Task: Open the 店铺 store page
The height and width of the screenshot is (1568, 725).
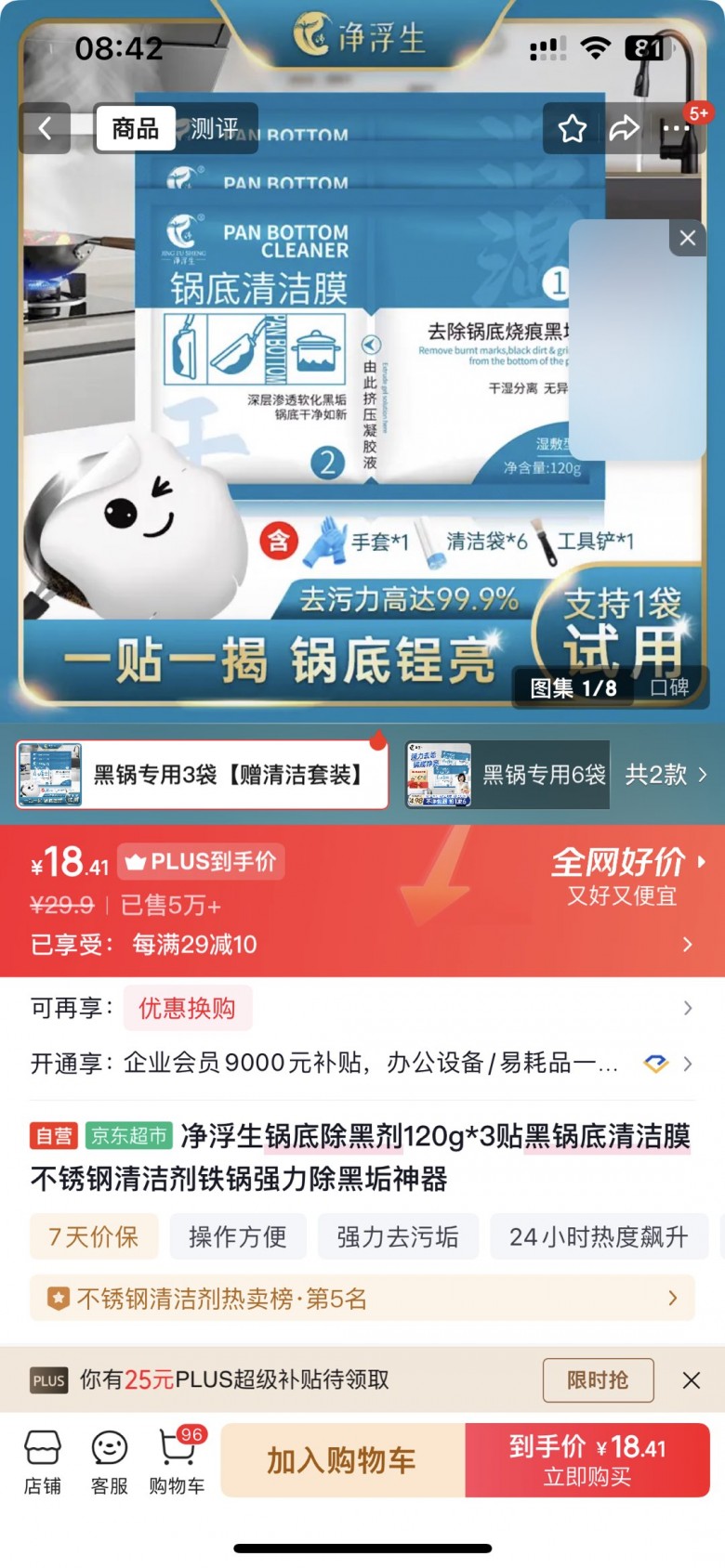Action: [x=43, y=1461]
